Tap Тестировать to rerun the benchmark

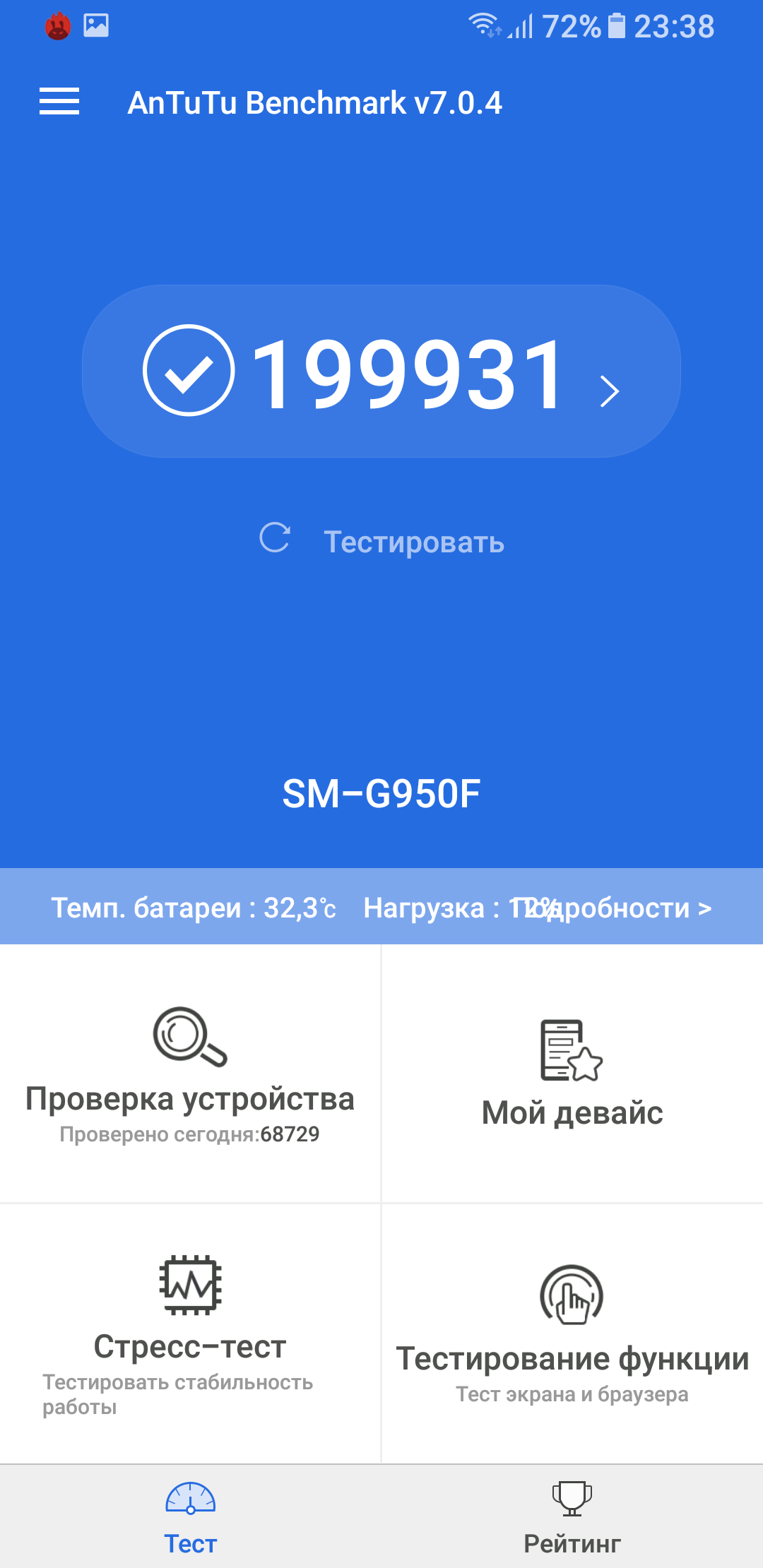coord(381,542)
